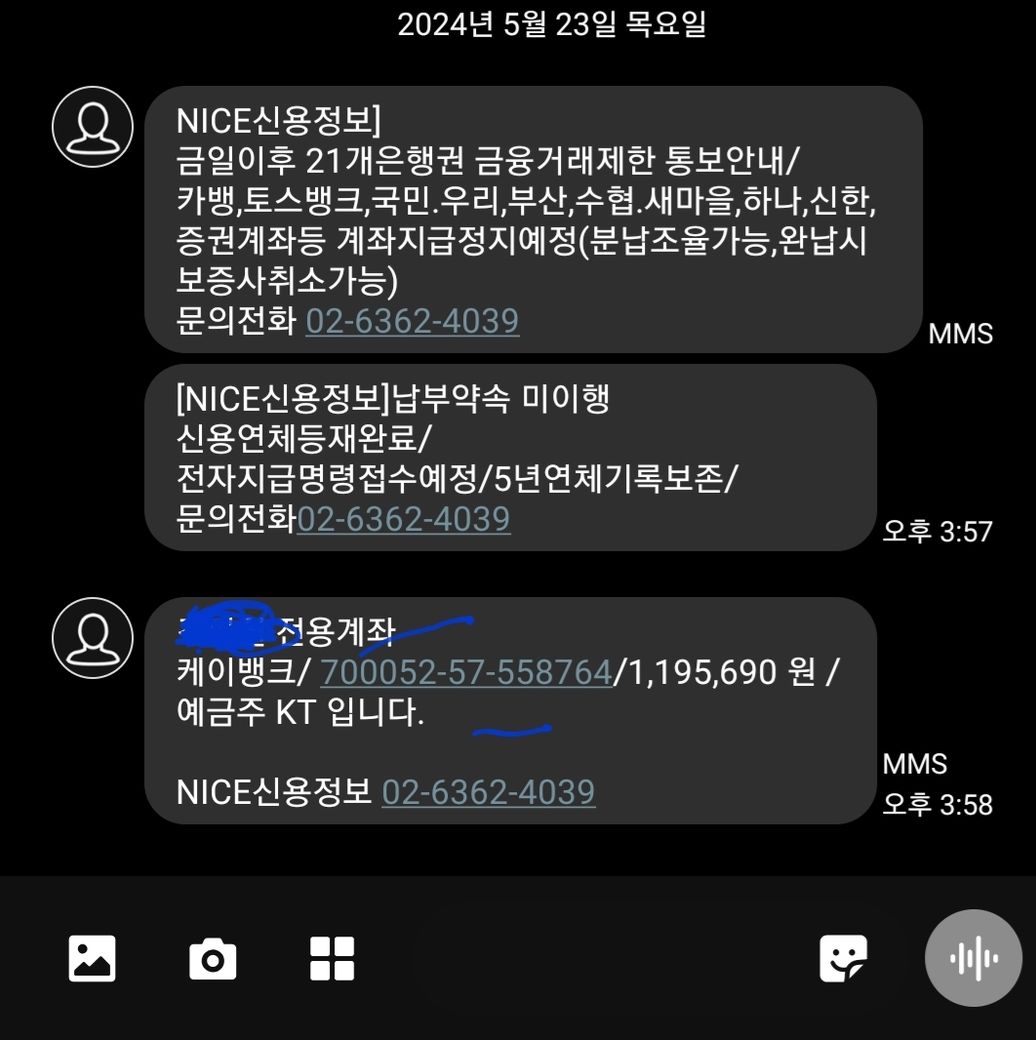Open the sticker emoji picker
1036x1040 pixels.
(x=843, y=958)
